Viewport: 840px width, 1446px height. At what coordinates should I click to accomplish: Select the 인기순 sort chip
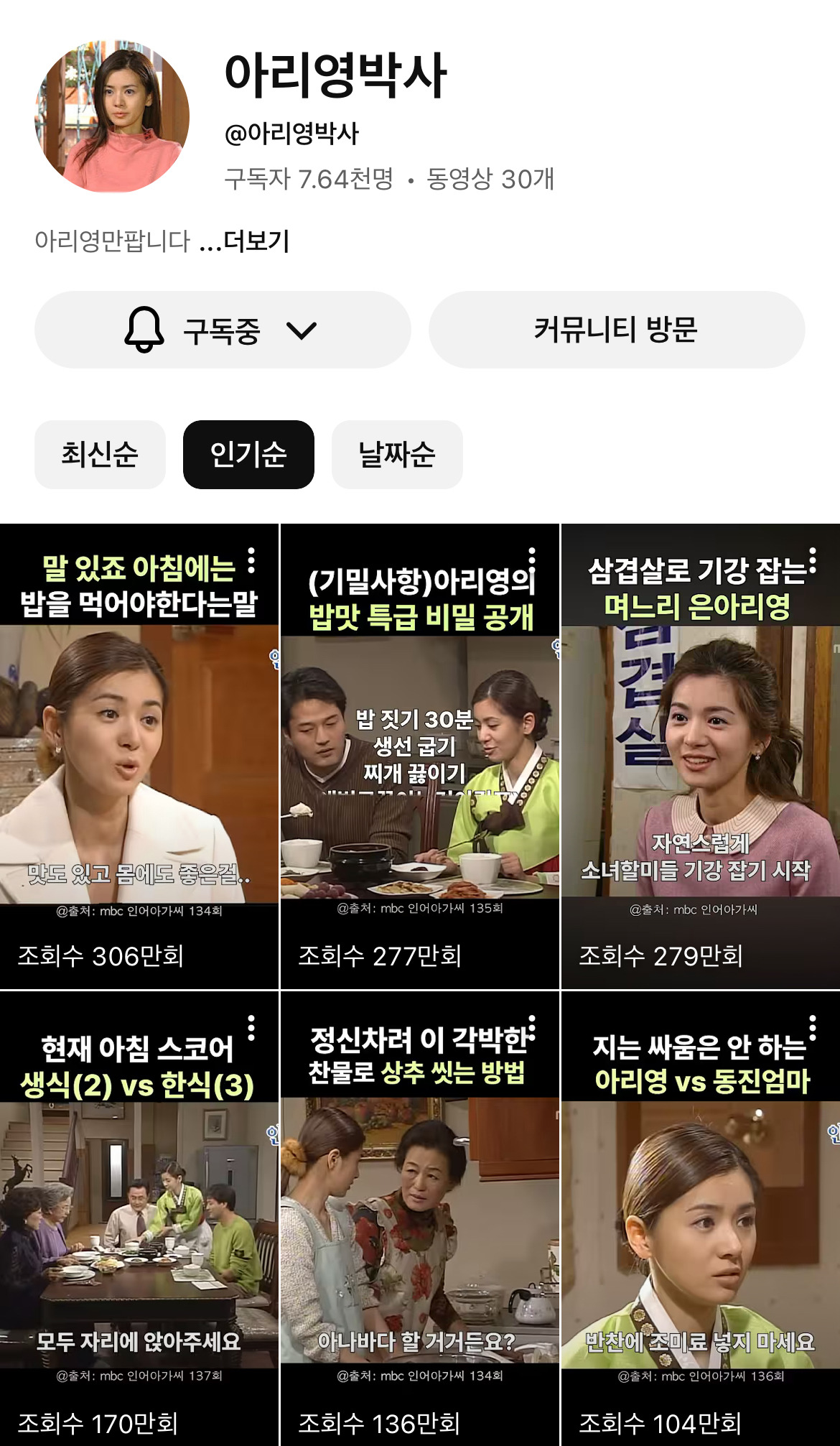pyautogui.click(x=248, y=455)
